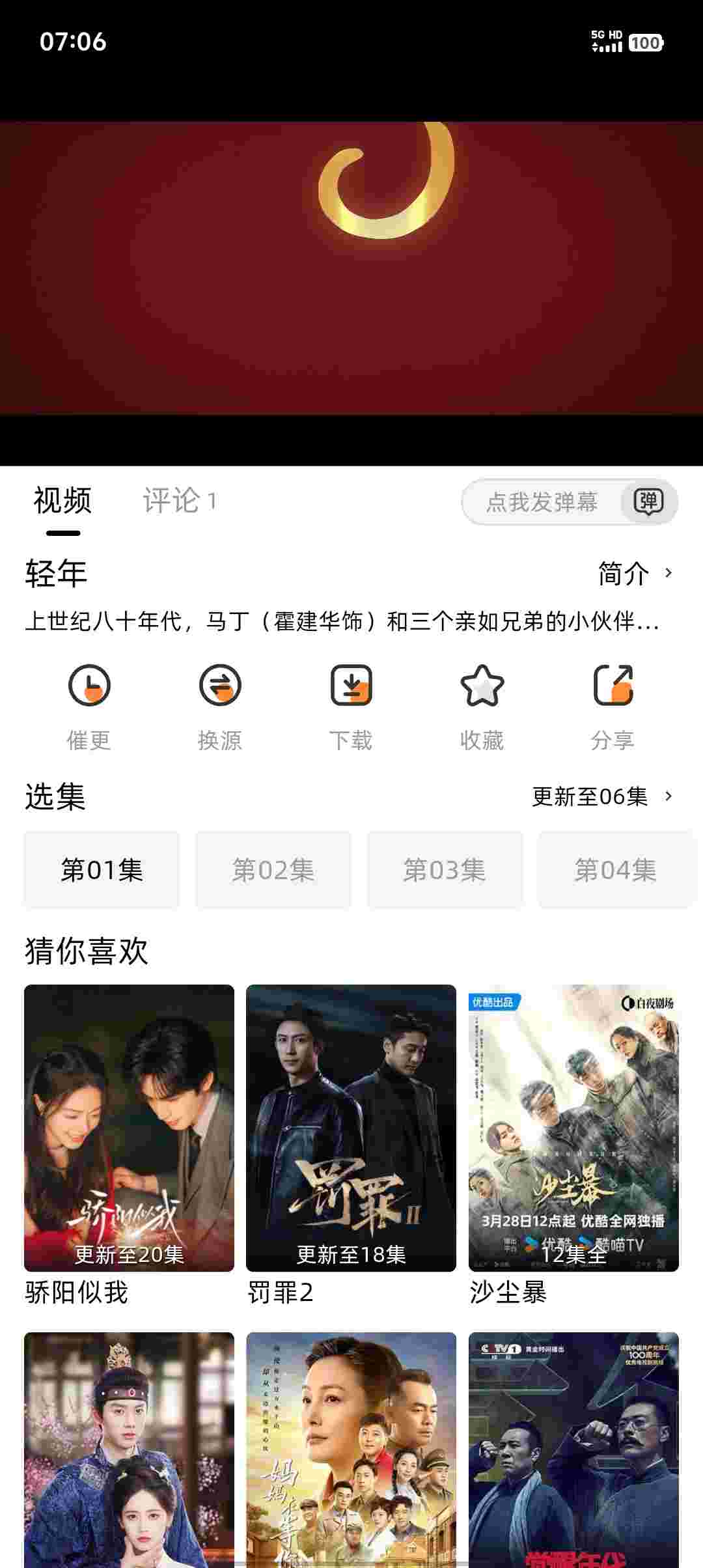The height and width of the screenshot is (1568, 703).
Task: Share this show via 分享
Action: pos(613,707)
